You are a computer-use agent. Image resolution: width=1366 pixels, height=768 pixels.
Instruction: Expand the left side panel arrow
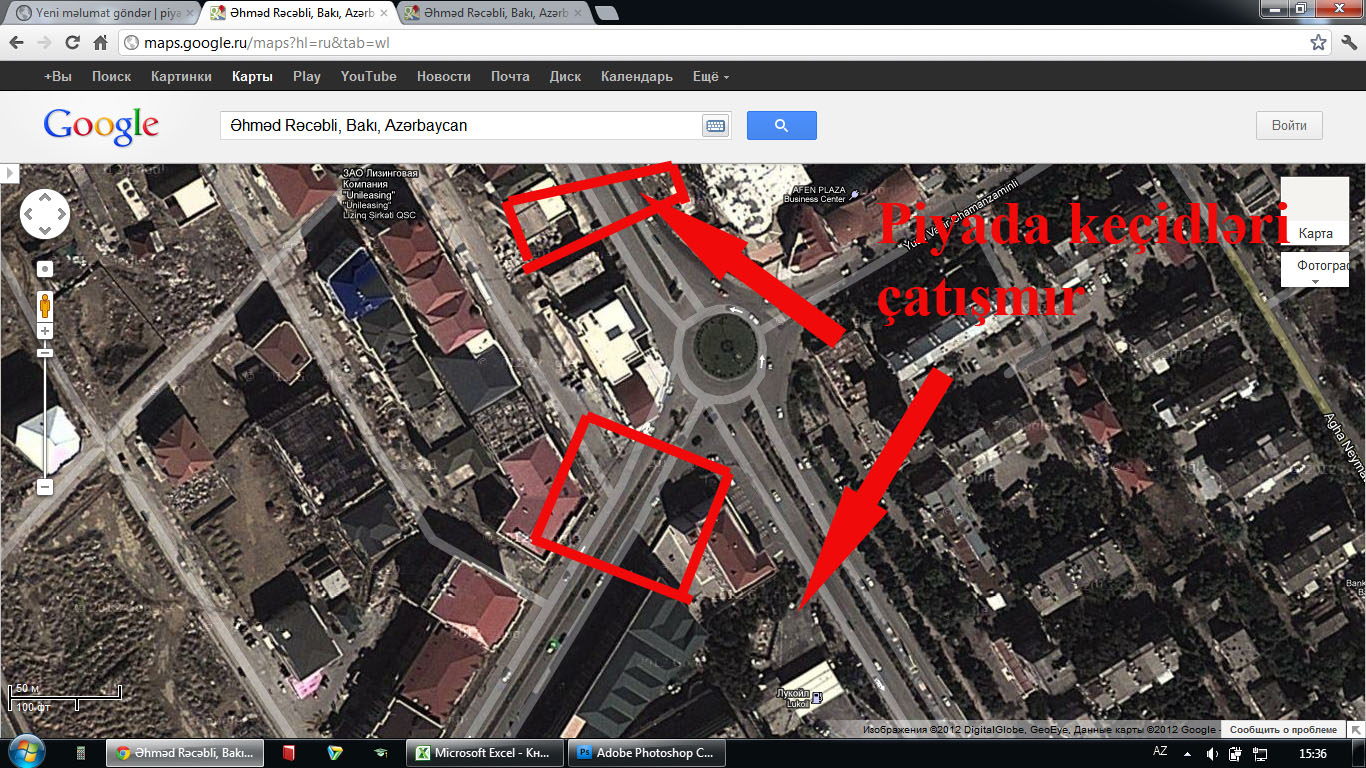pos(9,174)
